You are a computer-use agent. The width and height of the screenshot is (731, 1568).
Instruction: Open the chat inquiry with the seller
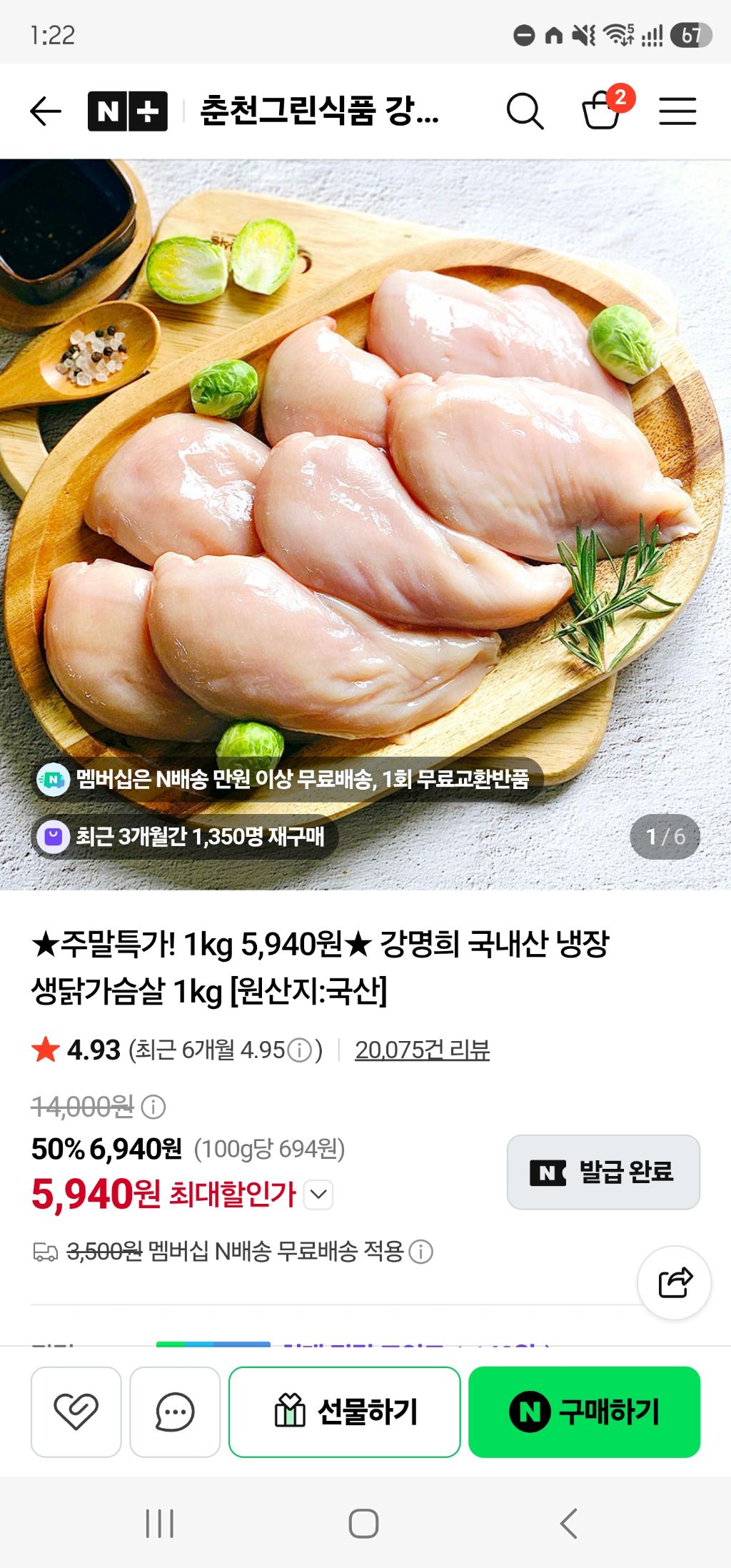pyautogui.click(x=175, y=1412)
